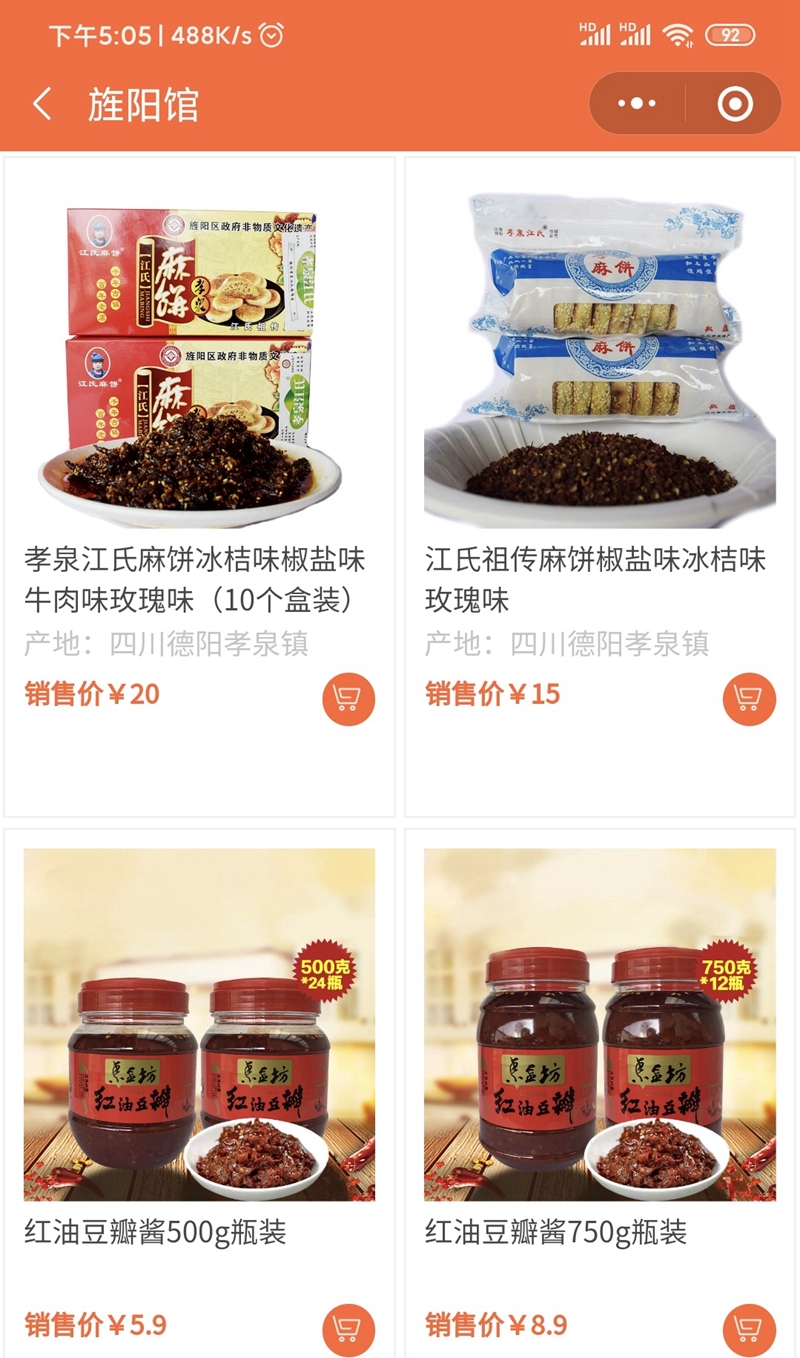
Task: Add 红油豆瓣酱500g瓶装 to cart
Action: [x=348, y=1330]
